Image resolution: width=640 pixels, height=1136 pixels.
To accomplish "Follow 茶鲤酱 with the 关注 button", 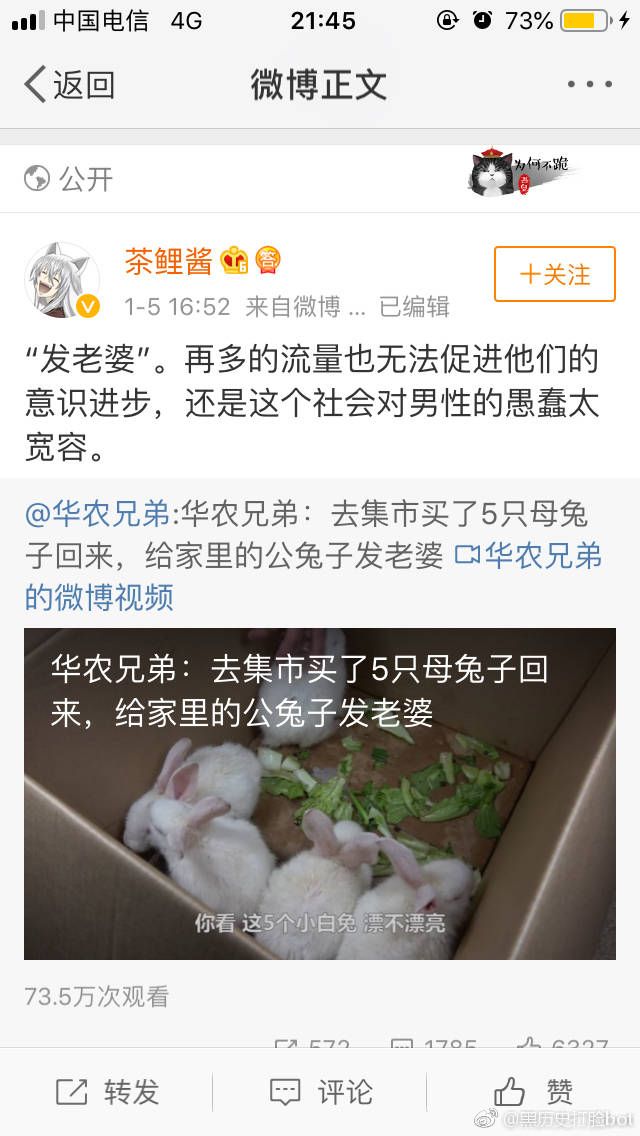I will [x=555, y=274].
